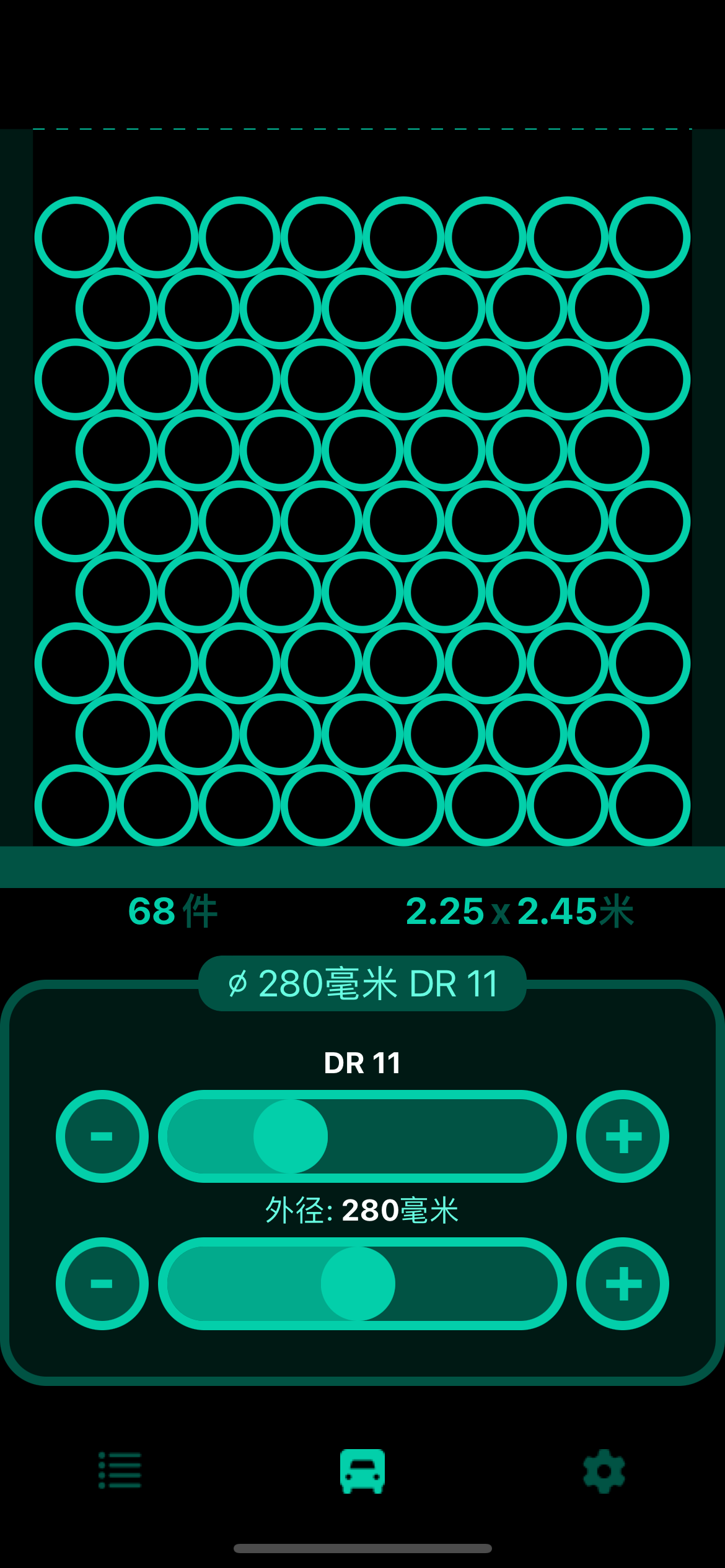
Task: Decrease the 外径 280毫米 diameter with minus
Action: point(102,1283)
